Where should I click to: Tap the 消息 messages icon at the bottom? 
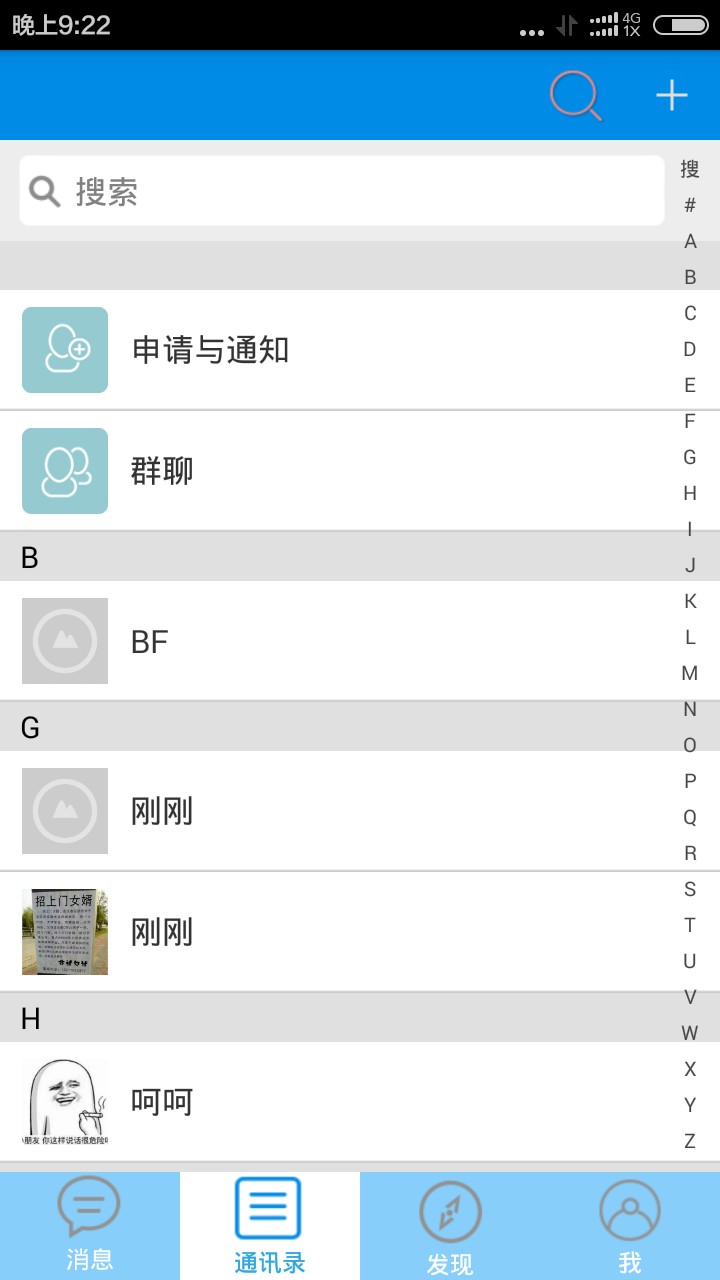89,1207
